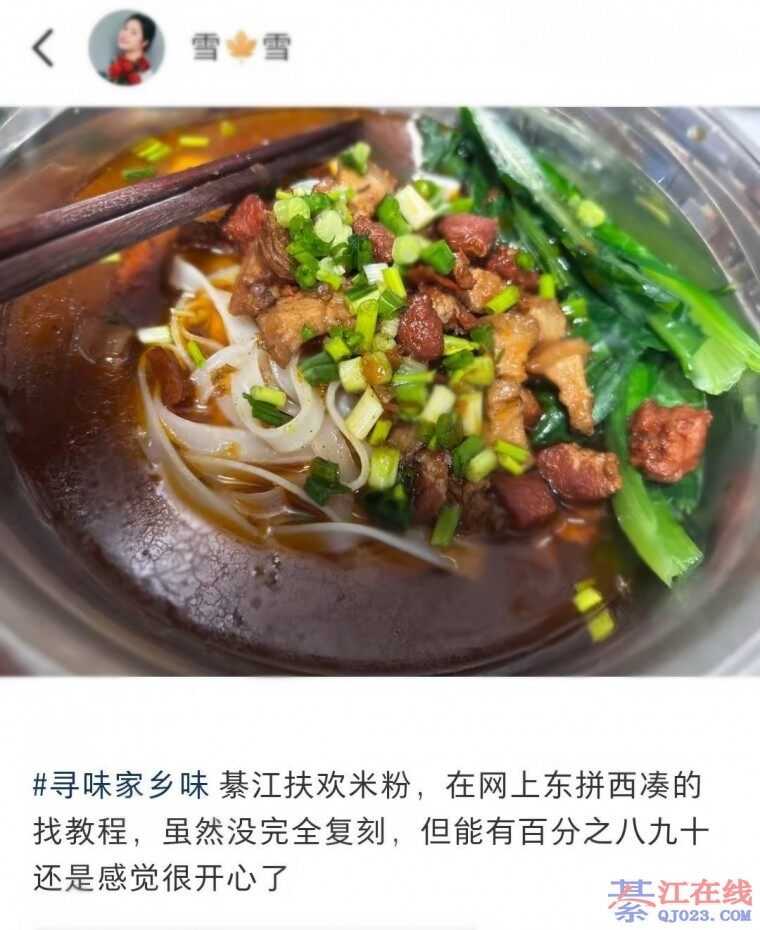Open the #寻味家乡味 hashtag
Viewport: 760px width, 930px height.
click(121, 786)
